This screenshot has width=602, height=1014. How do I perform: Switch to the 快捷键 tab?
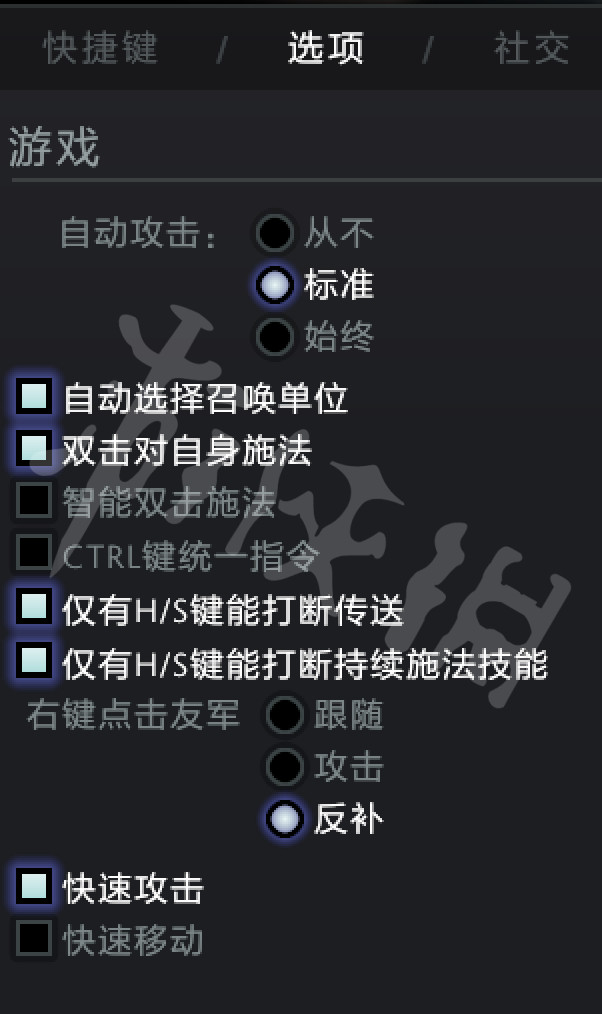point(100,49)
